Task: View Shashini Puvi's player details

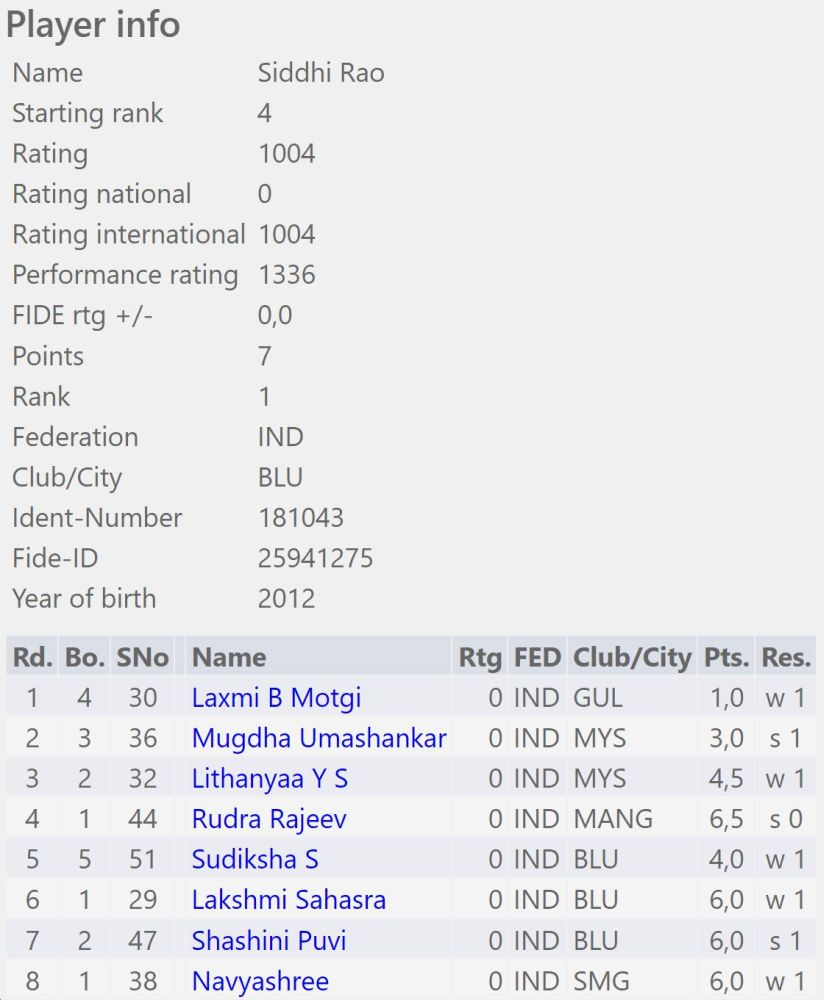Action: [x=269, y=941]
